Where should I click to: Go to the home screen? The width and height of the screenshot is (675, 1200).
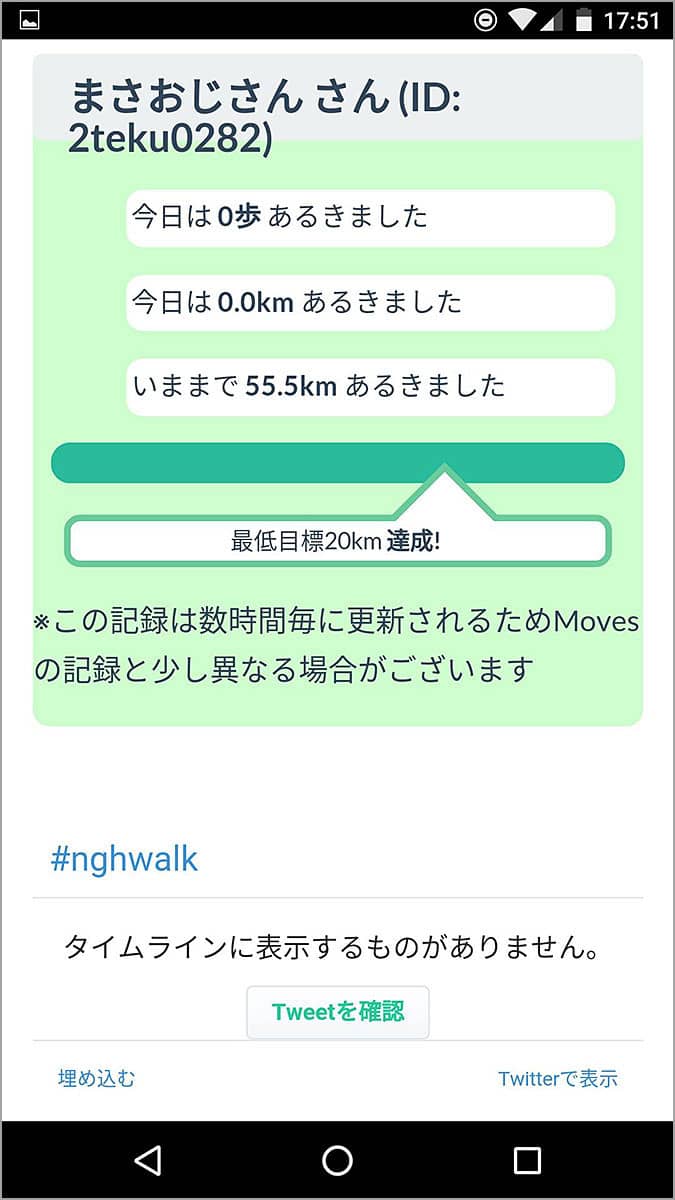(x=338, y=1160)
